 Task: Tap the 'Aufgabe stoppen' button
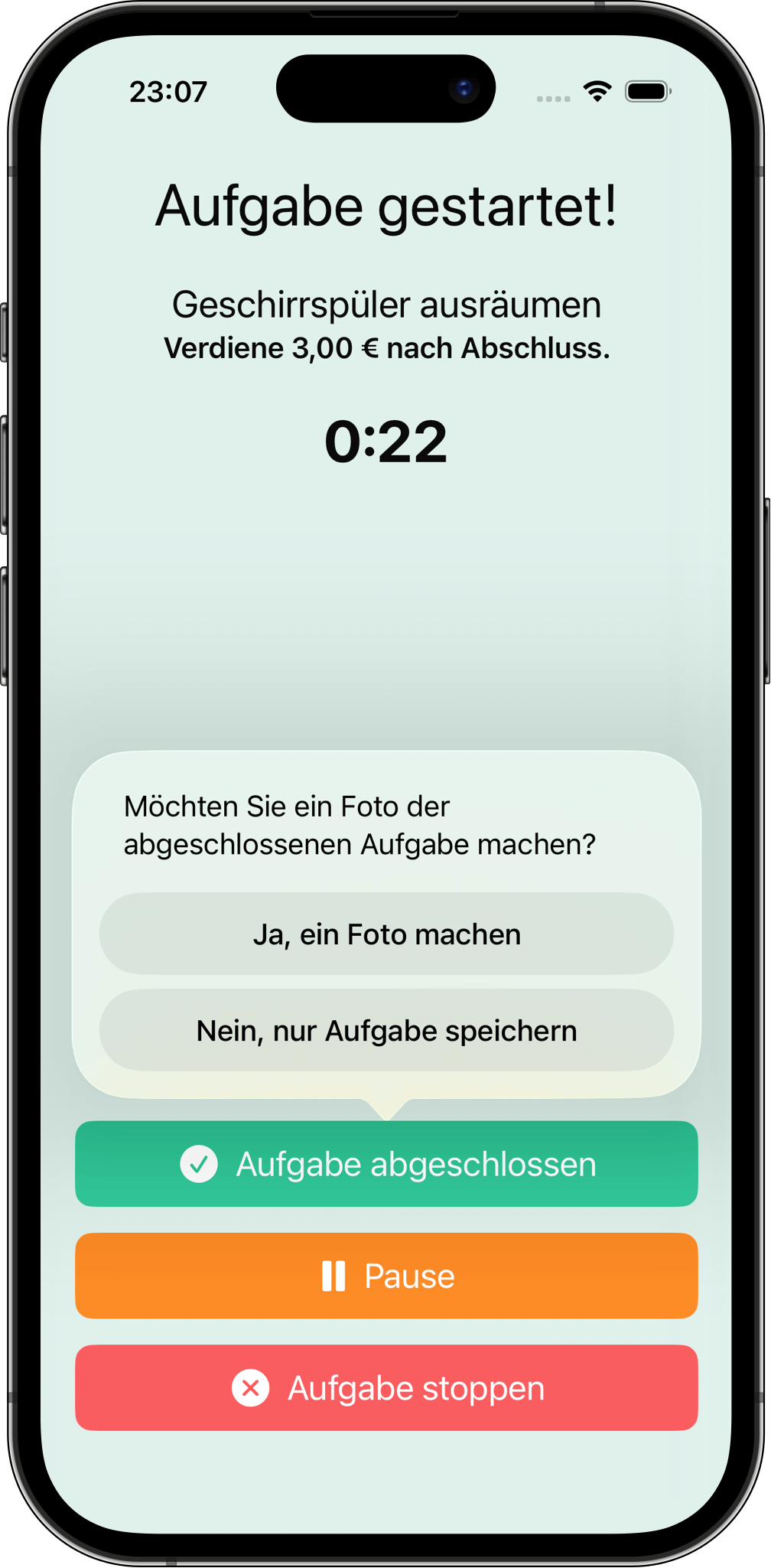(385, 1387)
